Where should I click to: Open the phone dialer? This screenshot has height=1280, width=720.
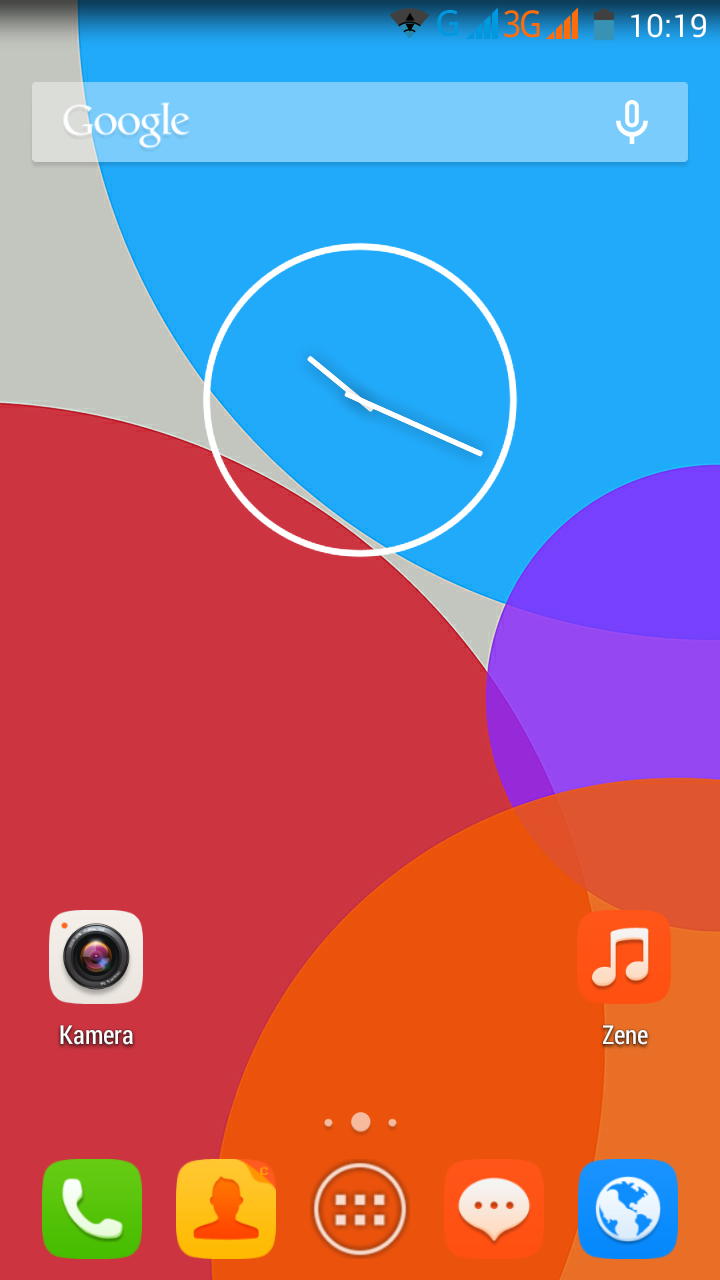click(92, 1208)
